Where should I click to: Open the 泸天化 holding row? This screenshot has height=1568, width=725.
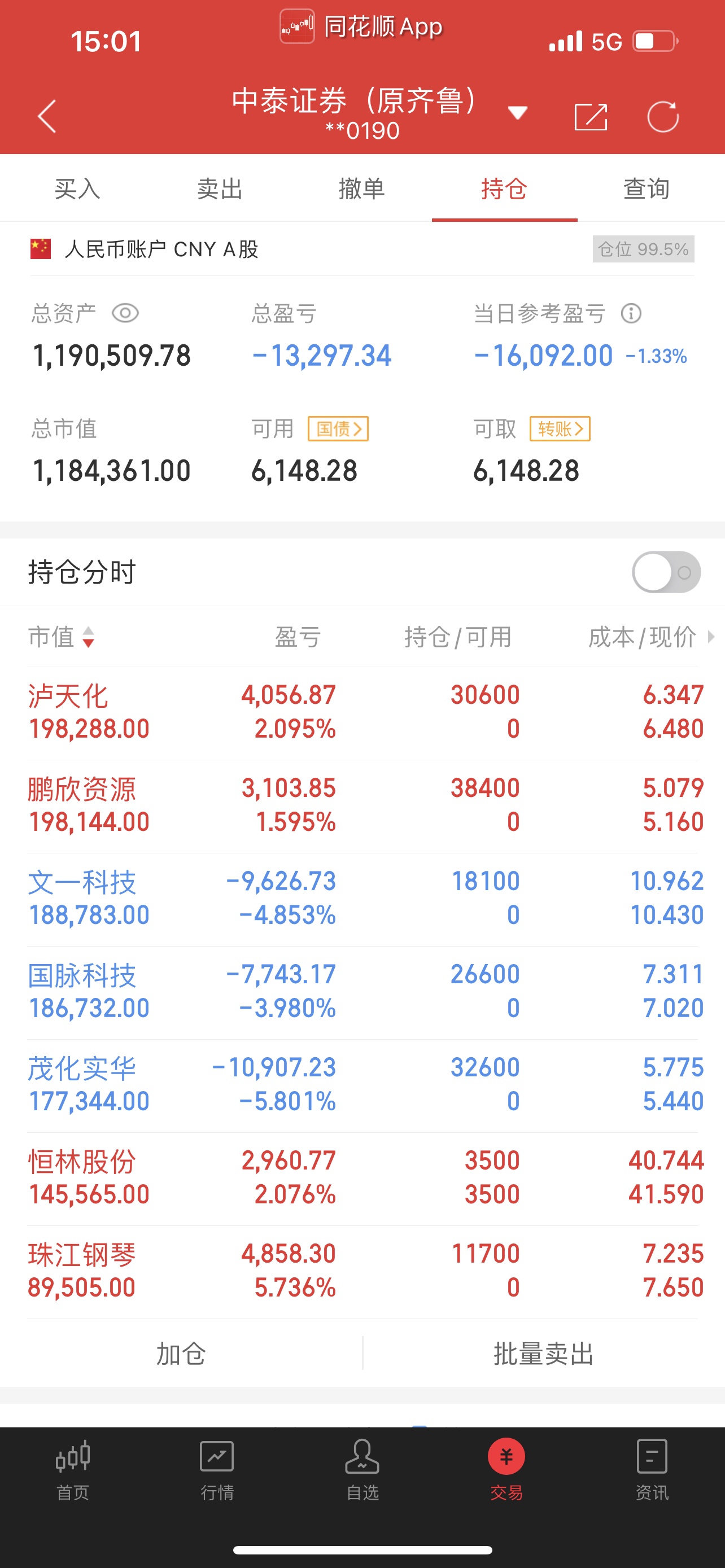point(365,712)
